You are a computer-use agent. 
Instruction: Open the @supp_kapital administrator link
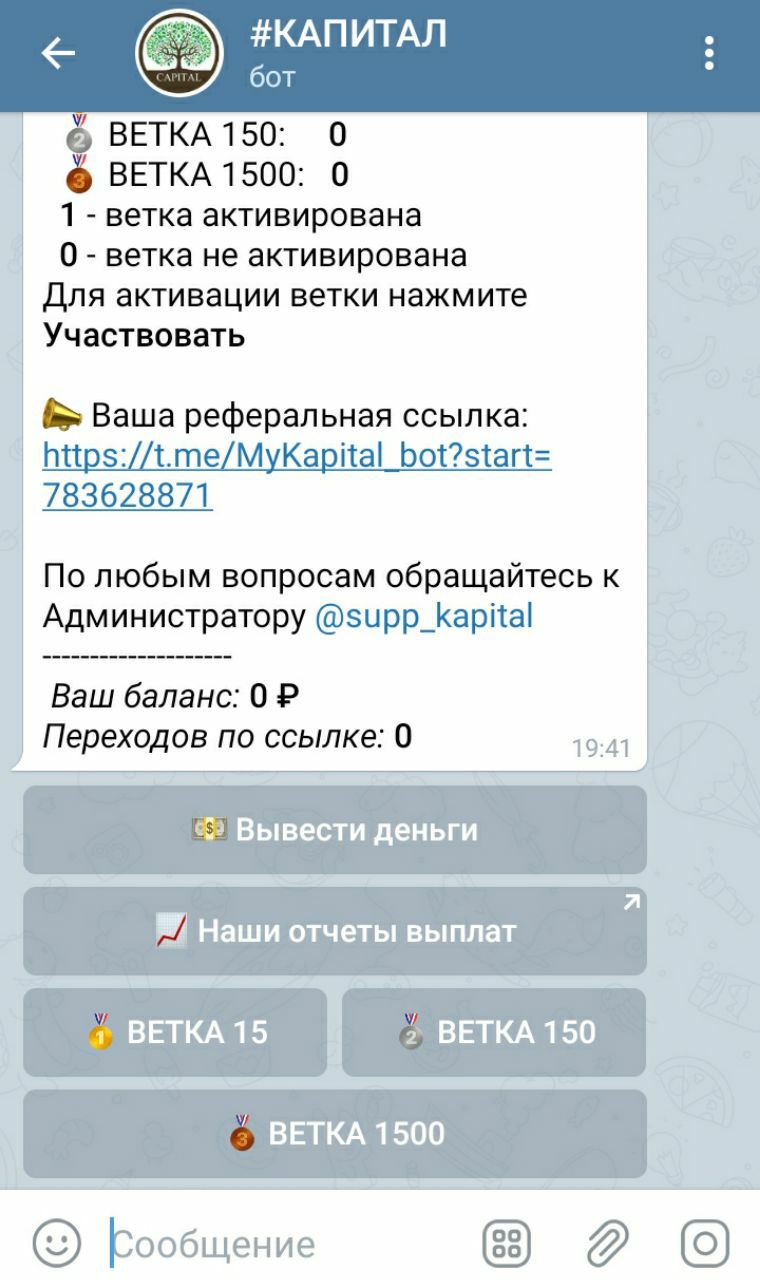(x=424, y=616)
